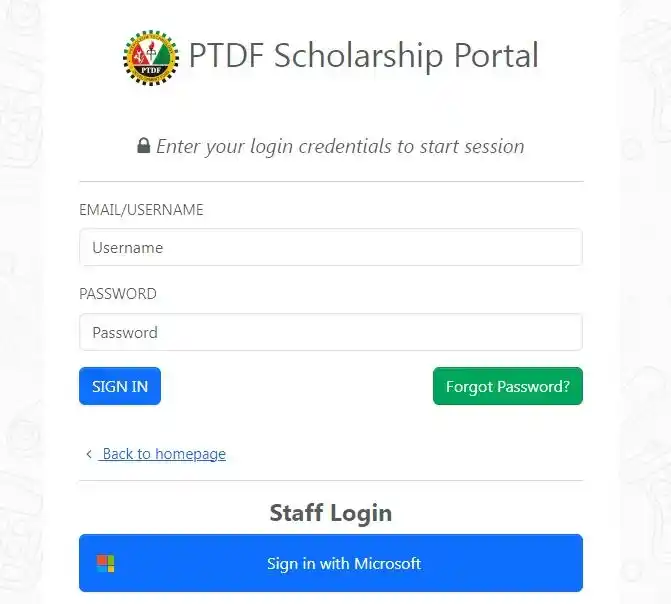Open Forgot Password recovery

pos(507,386)
